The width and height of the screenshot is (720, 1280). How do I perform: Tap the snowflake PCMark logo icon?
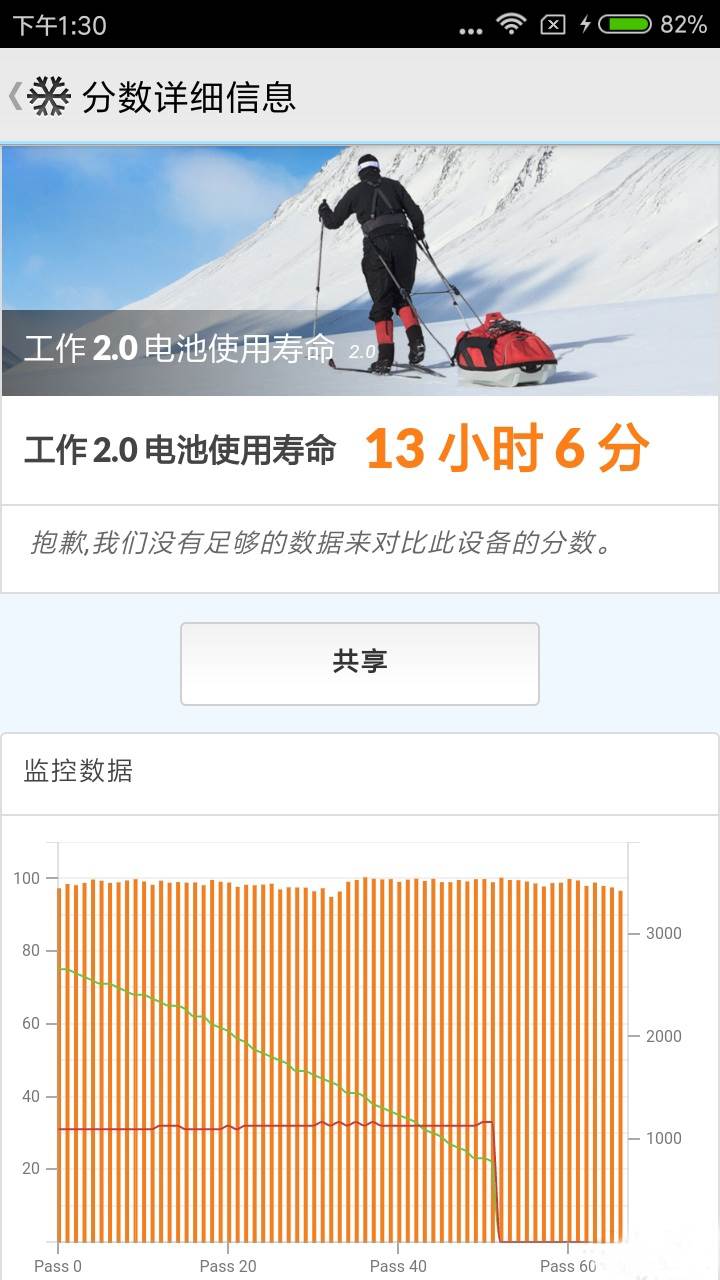click(48, 95)
